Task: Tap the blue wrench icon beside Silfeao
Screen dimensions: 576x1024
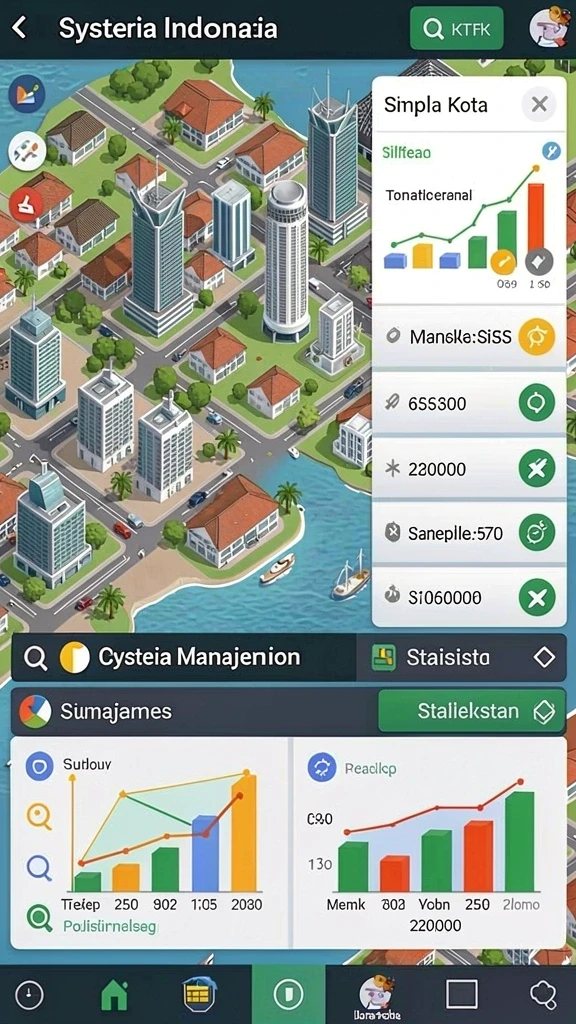Action: (551, 152)
